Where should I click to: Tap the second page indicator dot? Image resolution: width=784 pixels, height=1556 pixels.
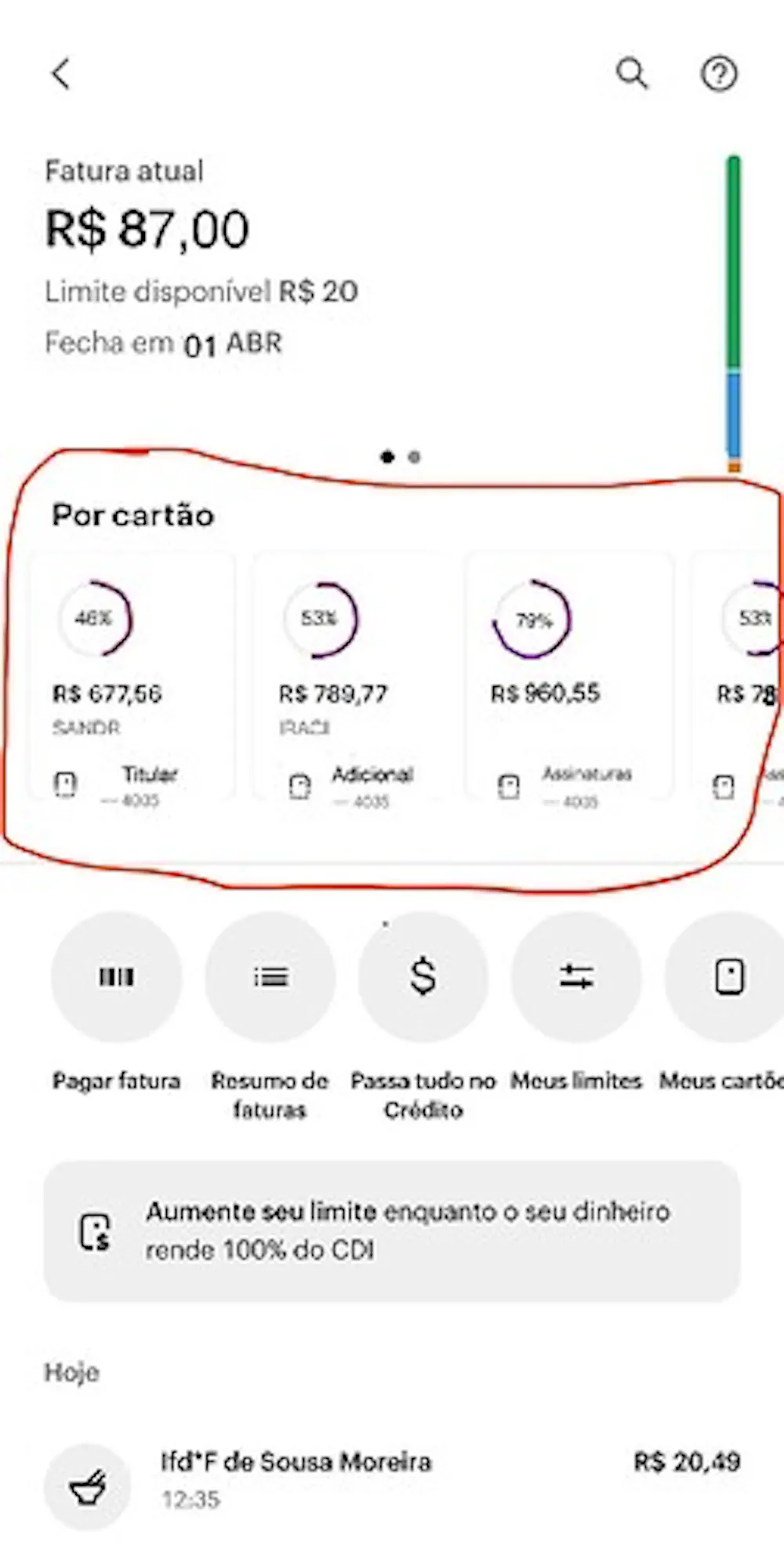click(x=415, y=456)
